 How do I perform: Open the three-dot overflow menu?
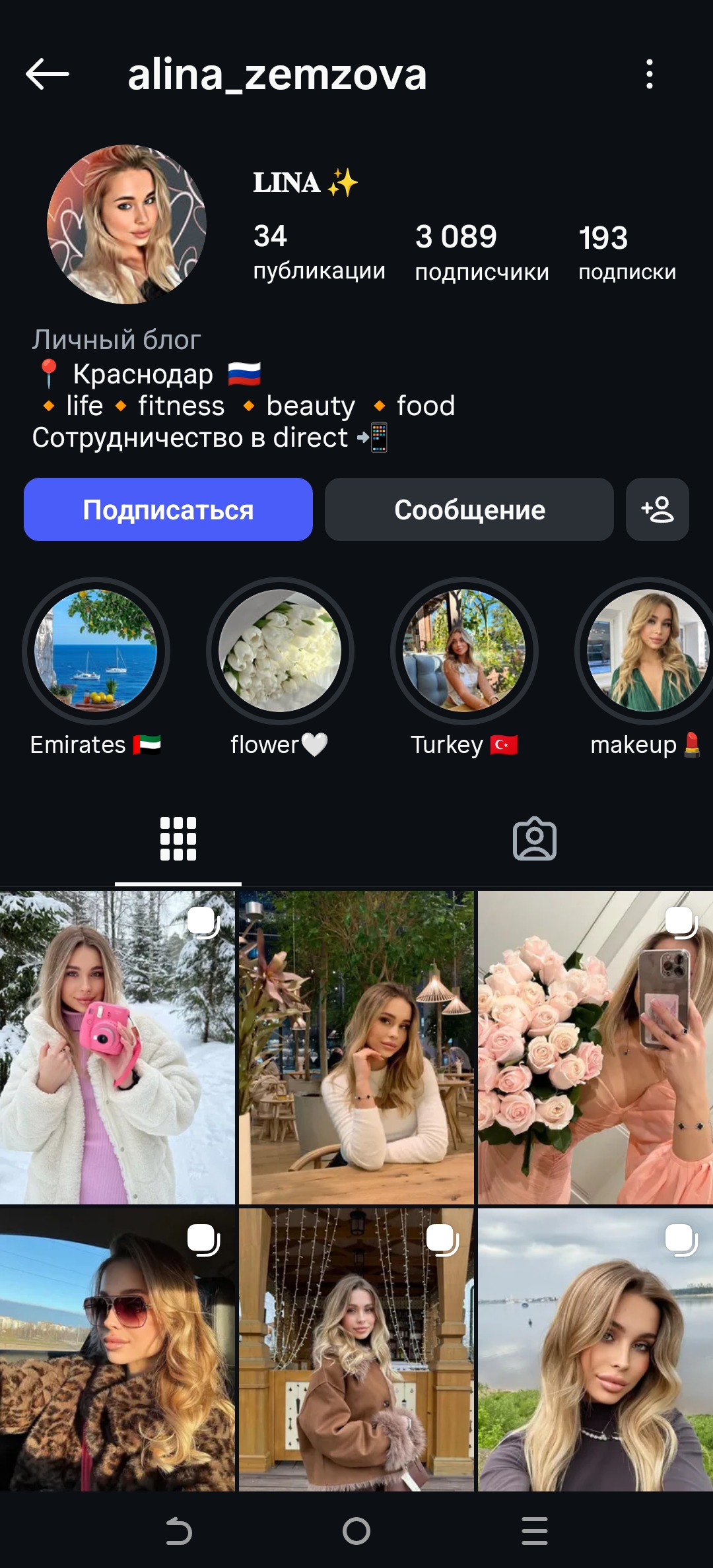pos(650,73)
